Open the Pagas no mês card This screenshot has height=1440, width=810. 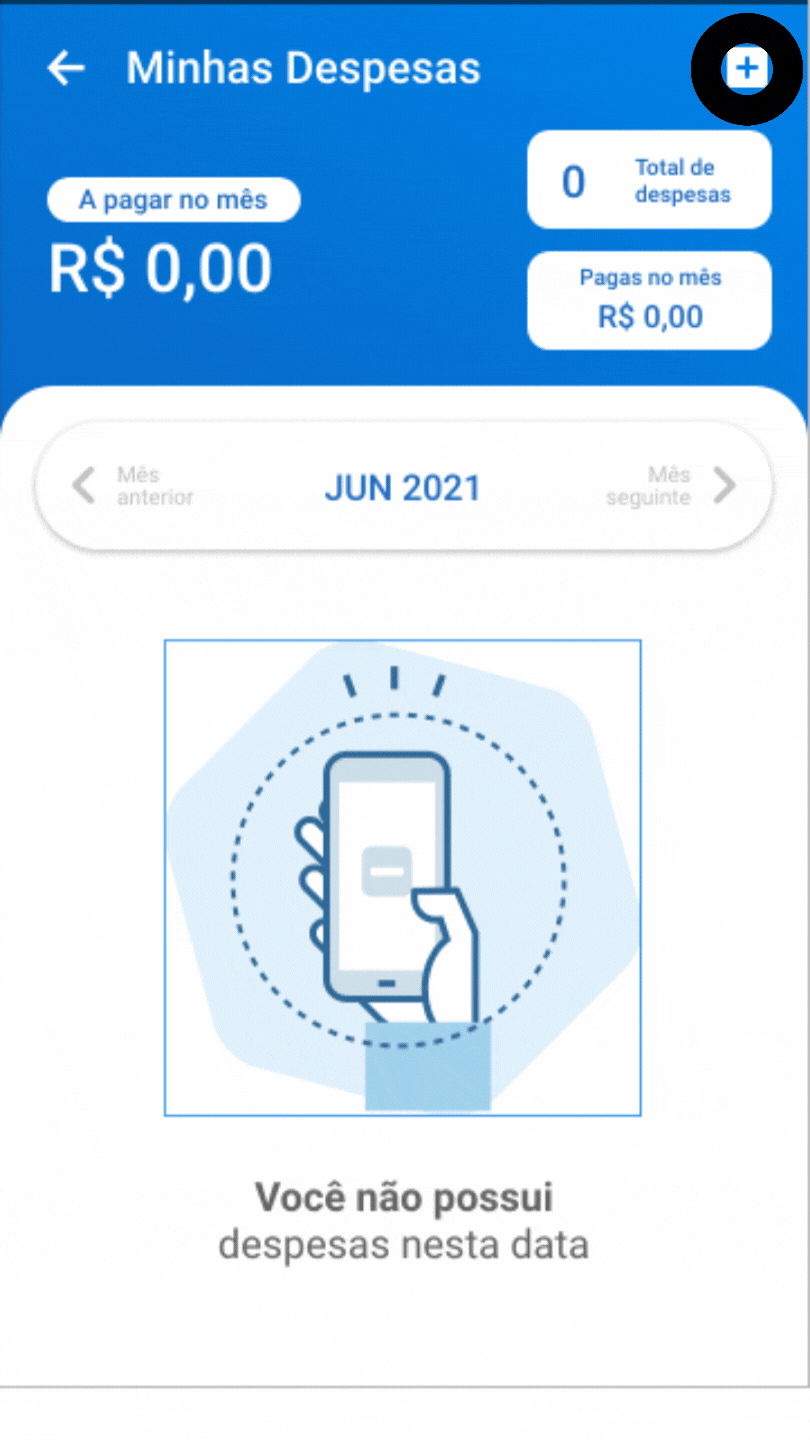point(649,300)
